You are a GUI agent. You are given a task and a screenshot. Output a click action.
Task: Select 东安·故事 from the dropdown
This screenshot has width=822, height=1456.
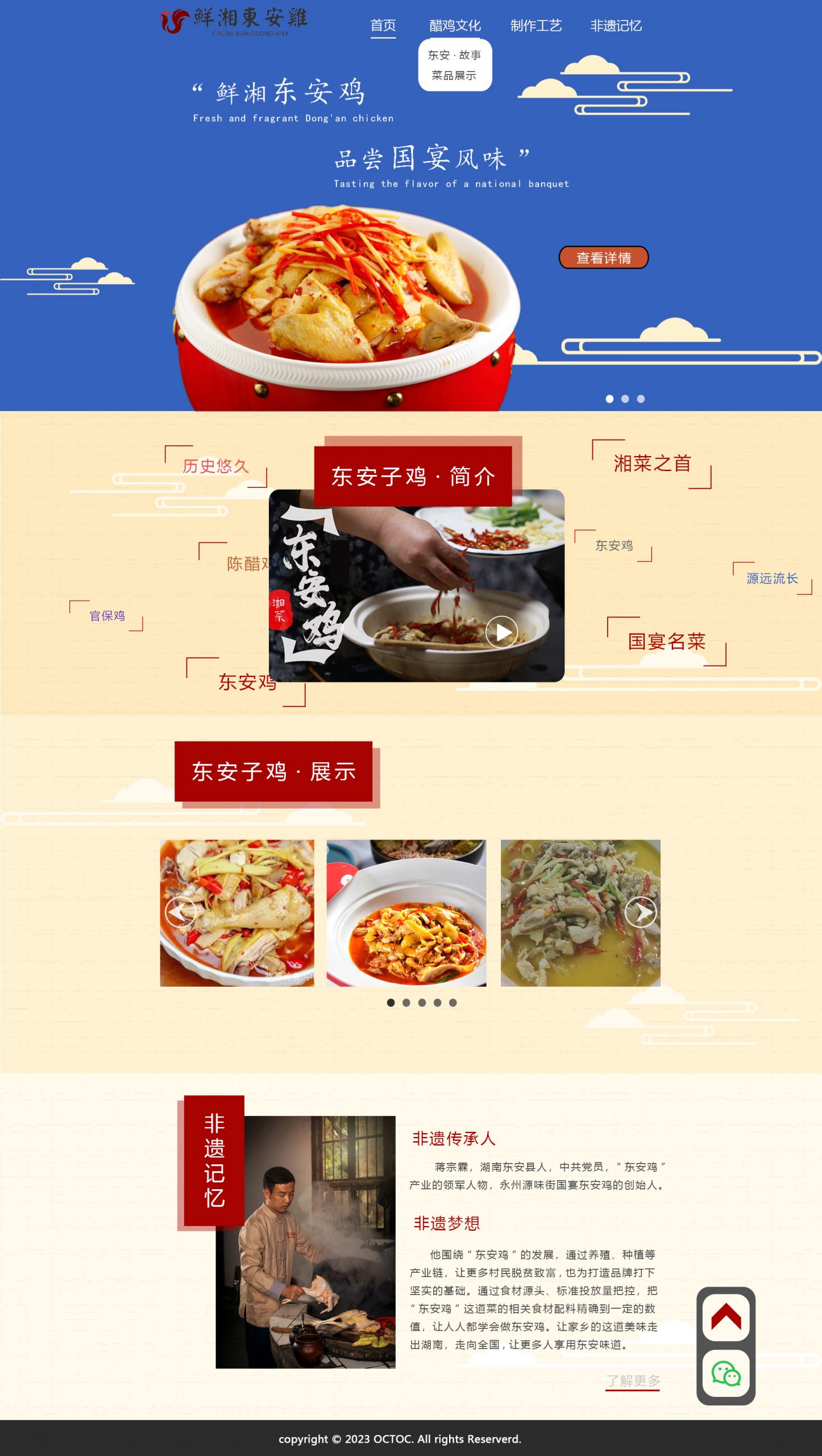454,55
